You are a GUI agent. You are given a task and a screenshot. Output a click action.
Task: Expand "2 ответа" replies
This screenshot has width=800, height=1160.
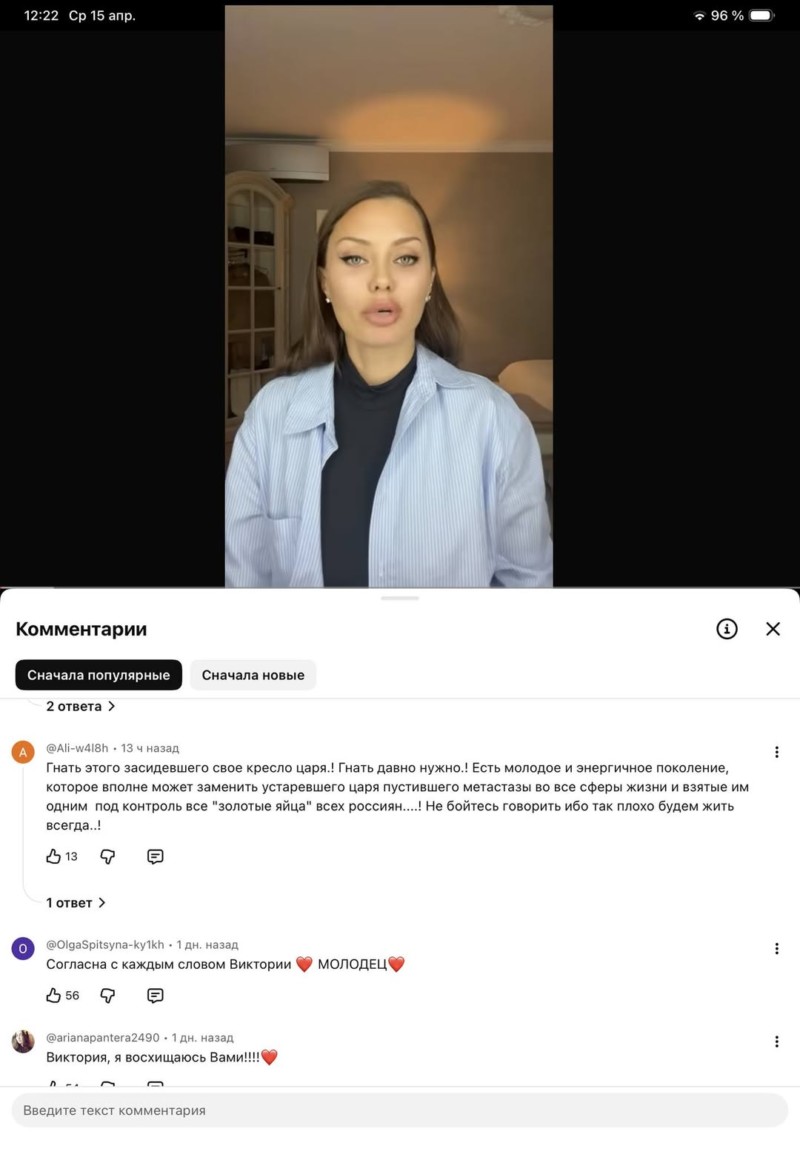click(x=80, y=706)
